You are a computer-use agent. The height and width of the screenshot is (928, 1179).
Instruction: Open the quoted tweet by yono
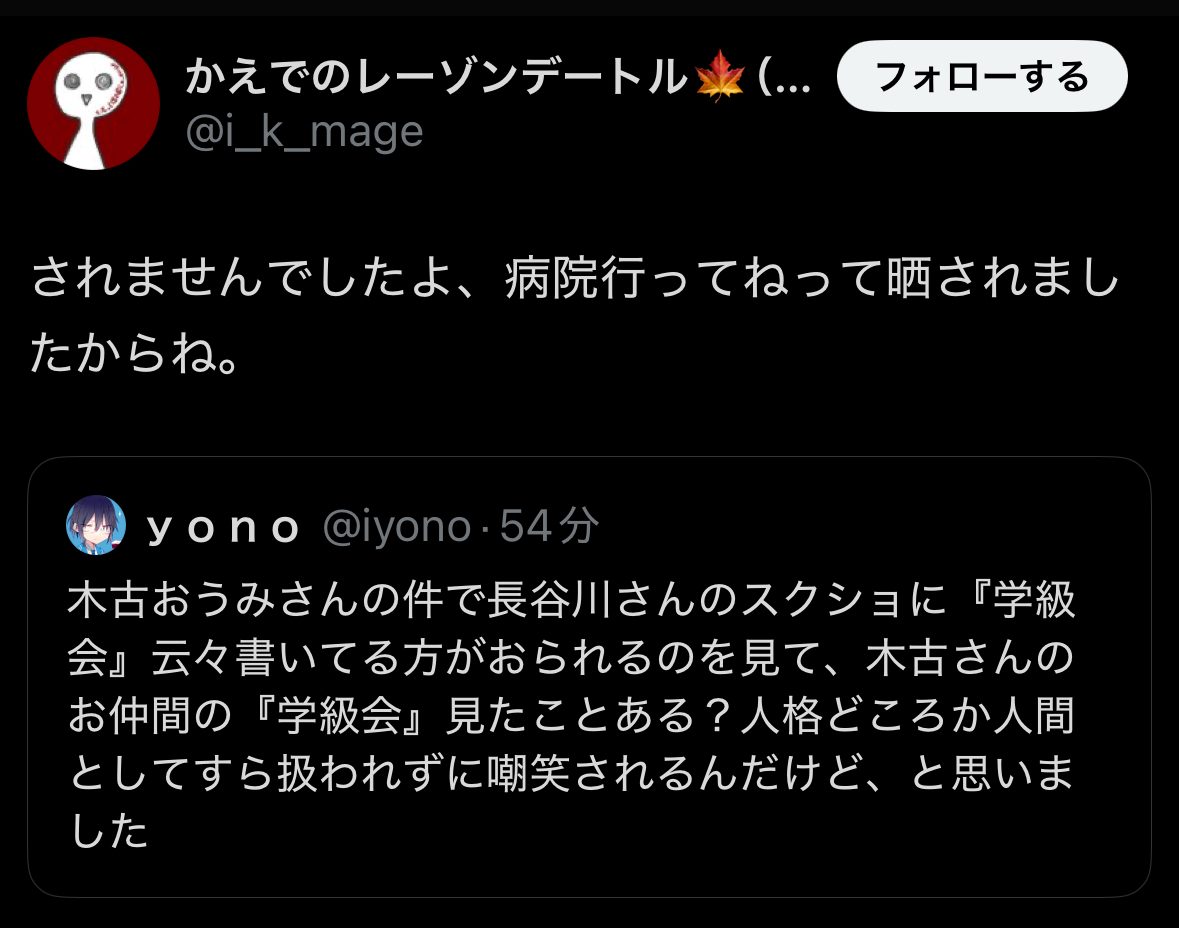(588, 710)
